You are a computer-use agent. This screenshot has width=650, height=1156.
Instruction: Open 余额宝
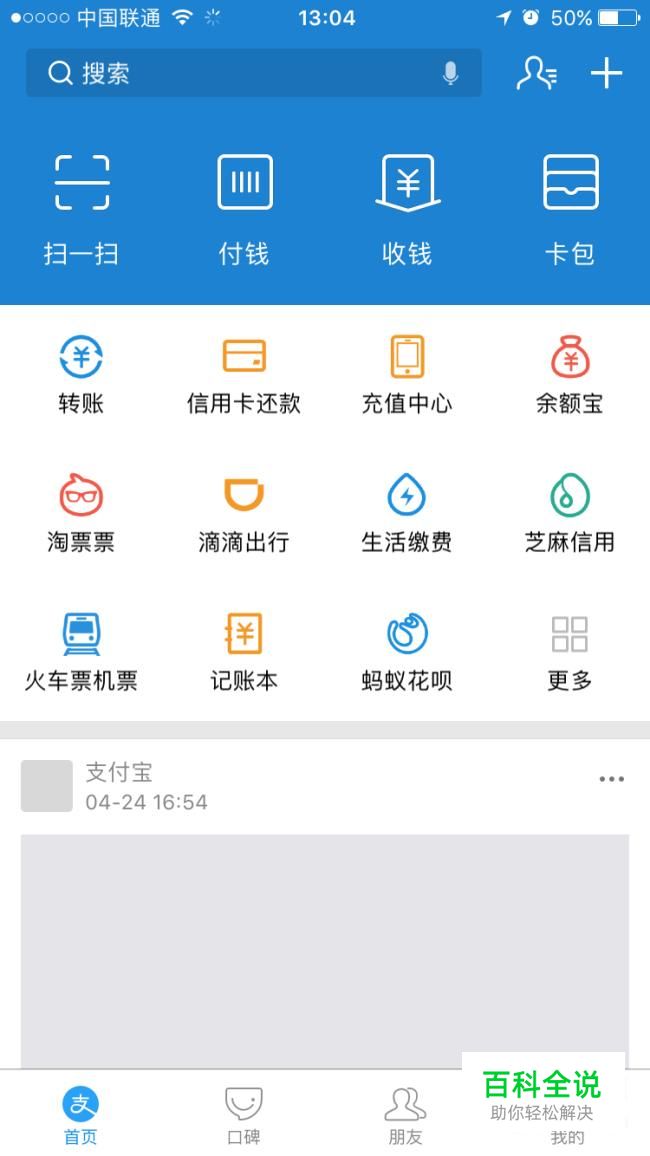coord(570,374)
